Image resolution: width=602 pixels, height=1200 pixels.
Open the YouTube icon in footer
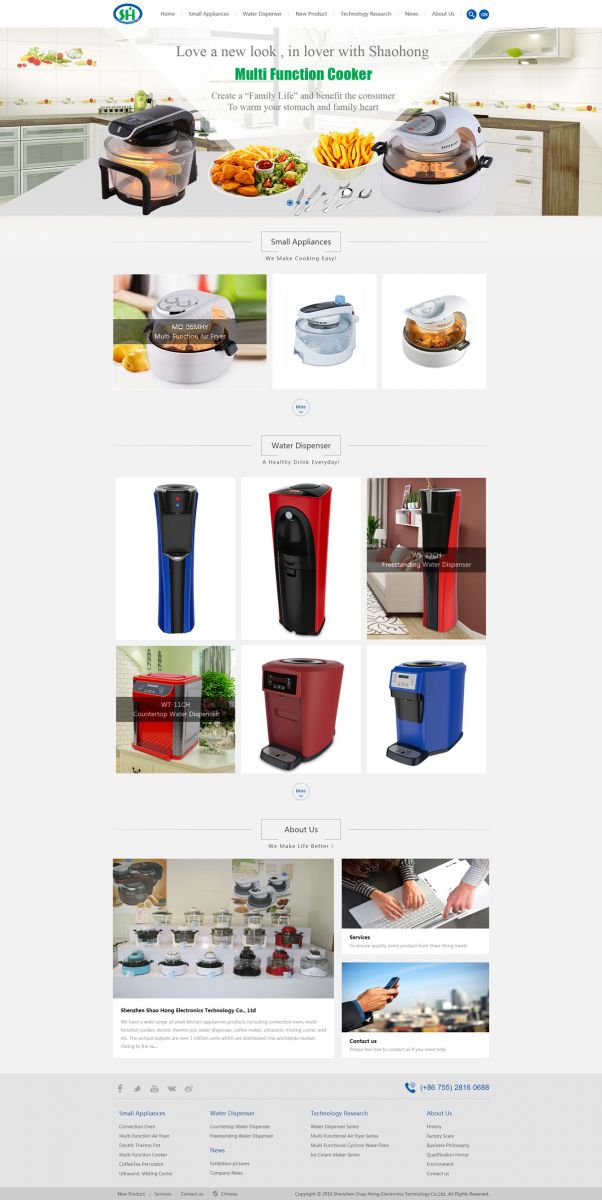pos(154,1088)
